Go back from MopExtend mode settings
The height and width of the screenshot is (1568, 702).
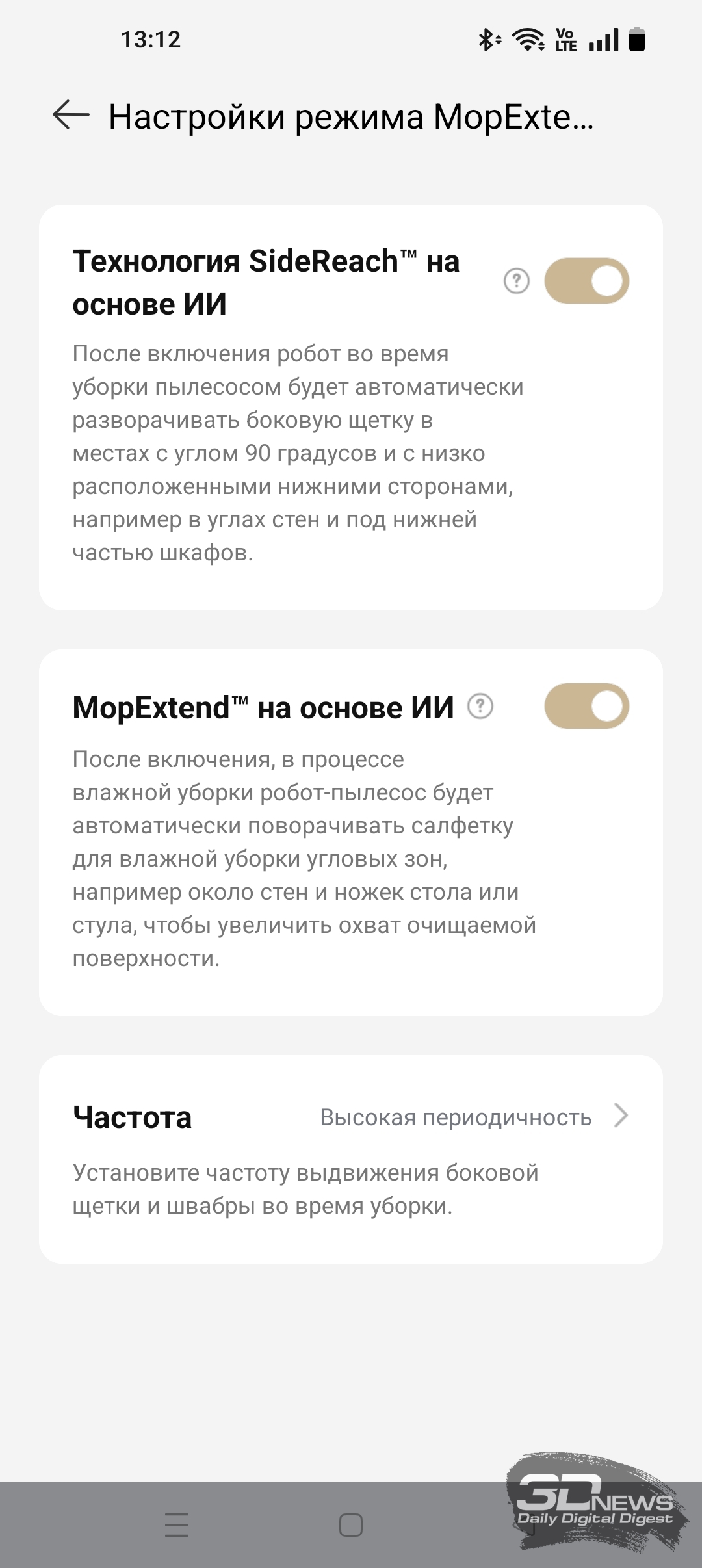pyautogui.click(x=71, y=116)
